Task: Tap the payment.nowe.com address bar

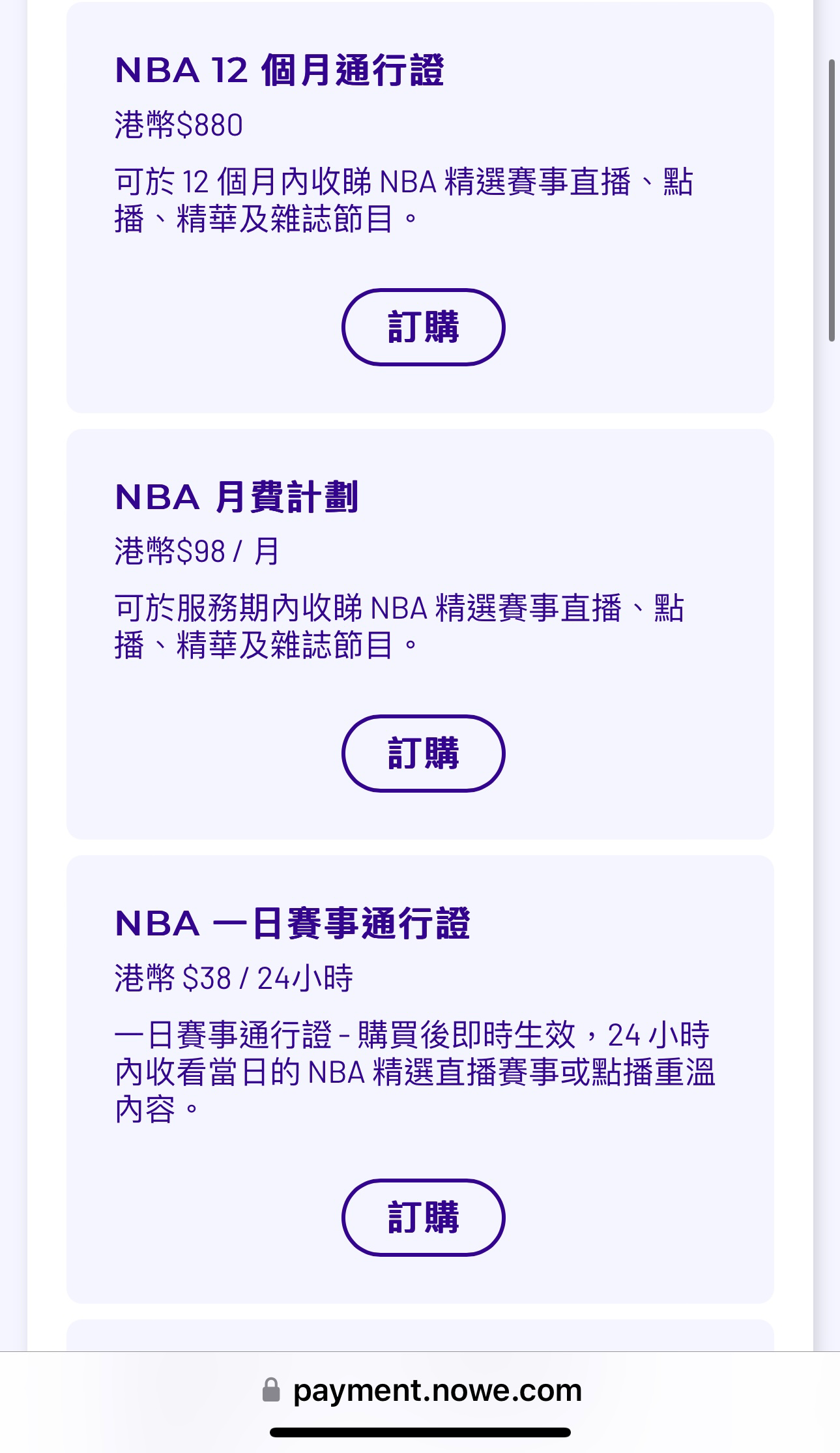Action: click(x=420, y=1390)
